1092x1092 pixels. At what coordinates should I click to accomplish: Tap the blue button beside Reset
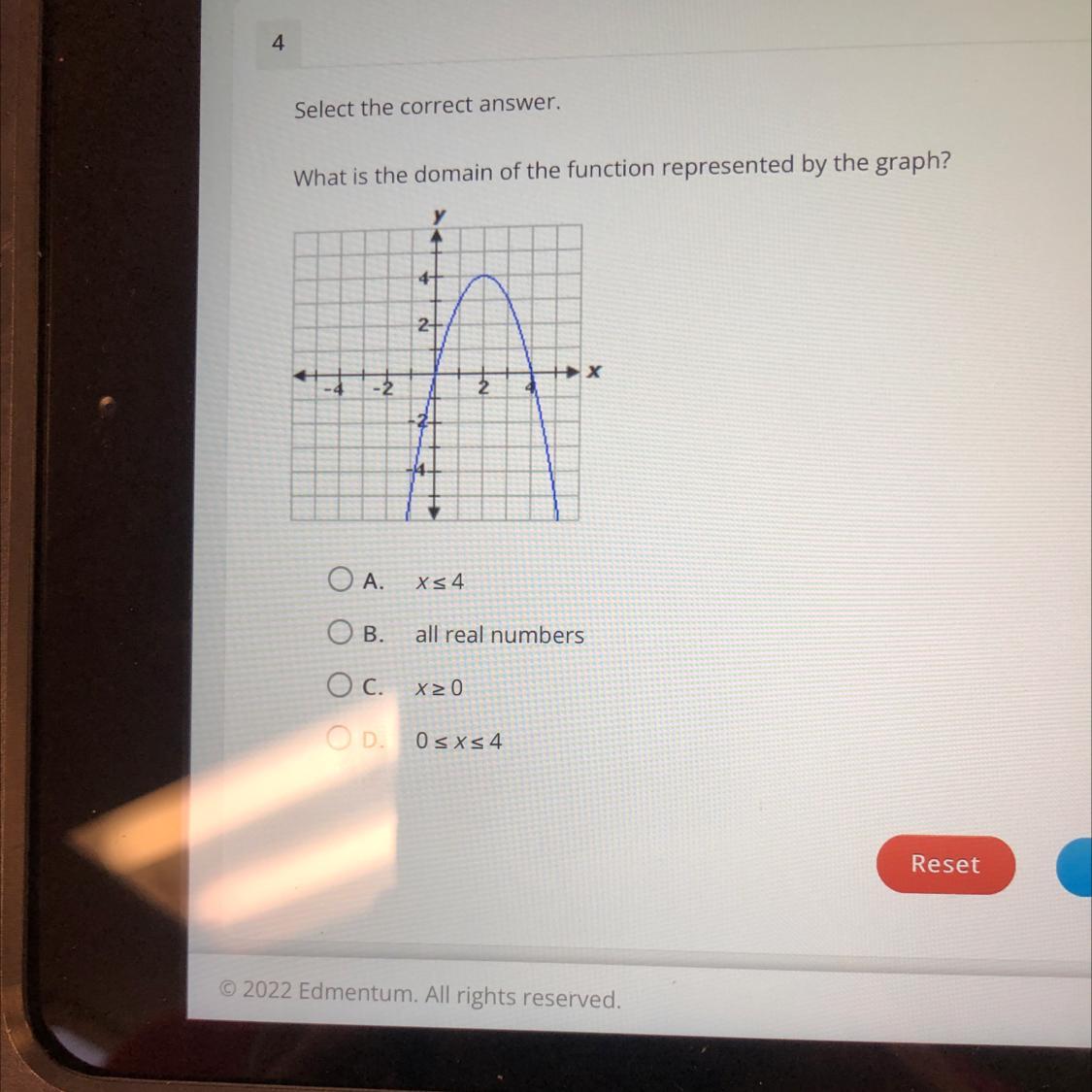tap(1075, 867)
